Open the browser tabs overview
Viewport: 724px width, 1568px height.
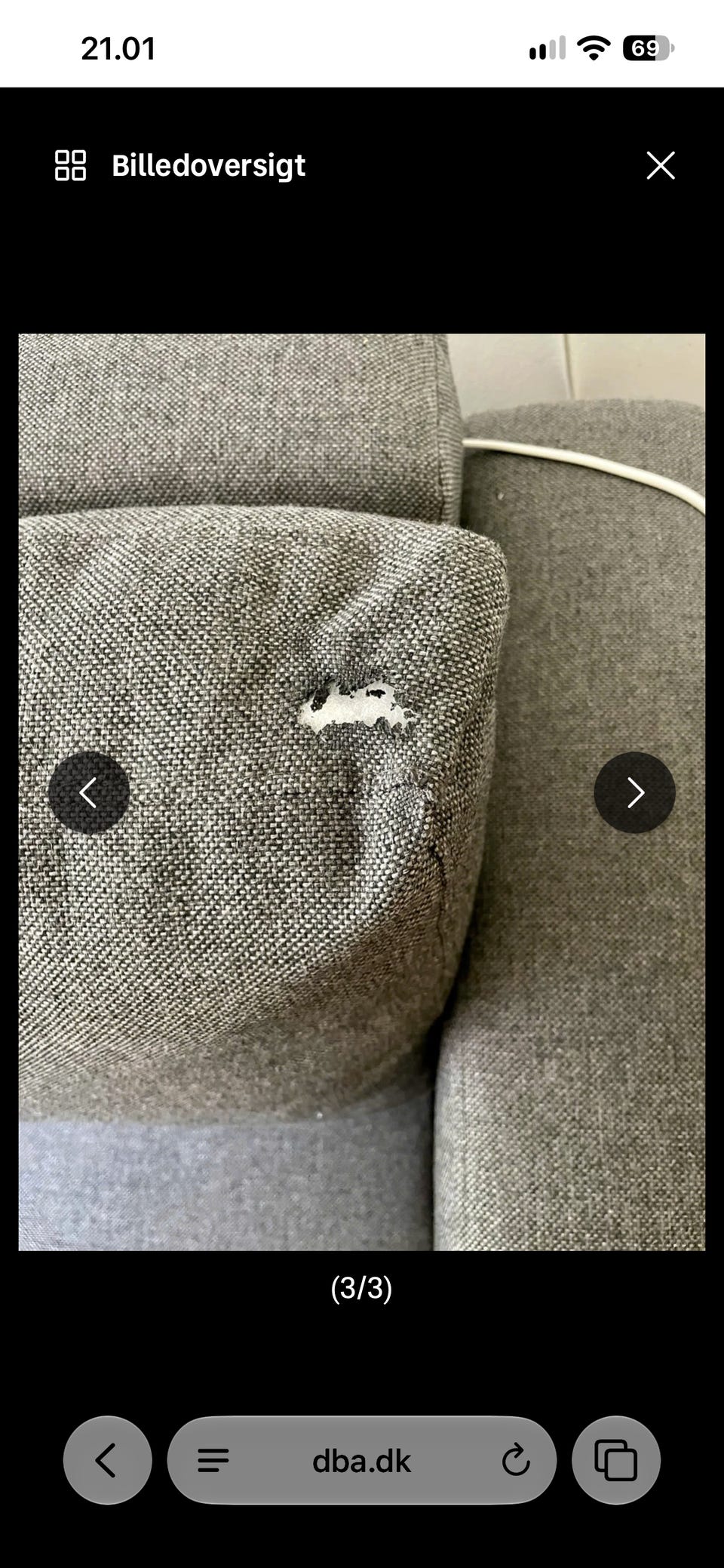(616, 1460)
